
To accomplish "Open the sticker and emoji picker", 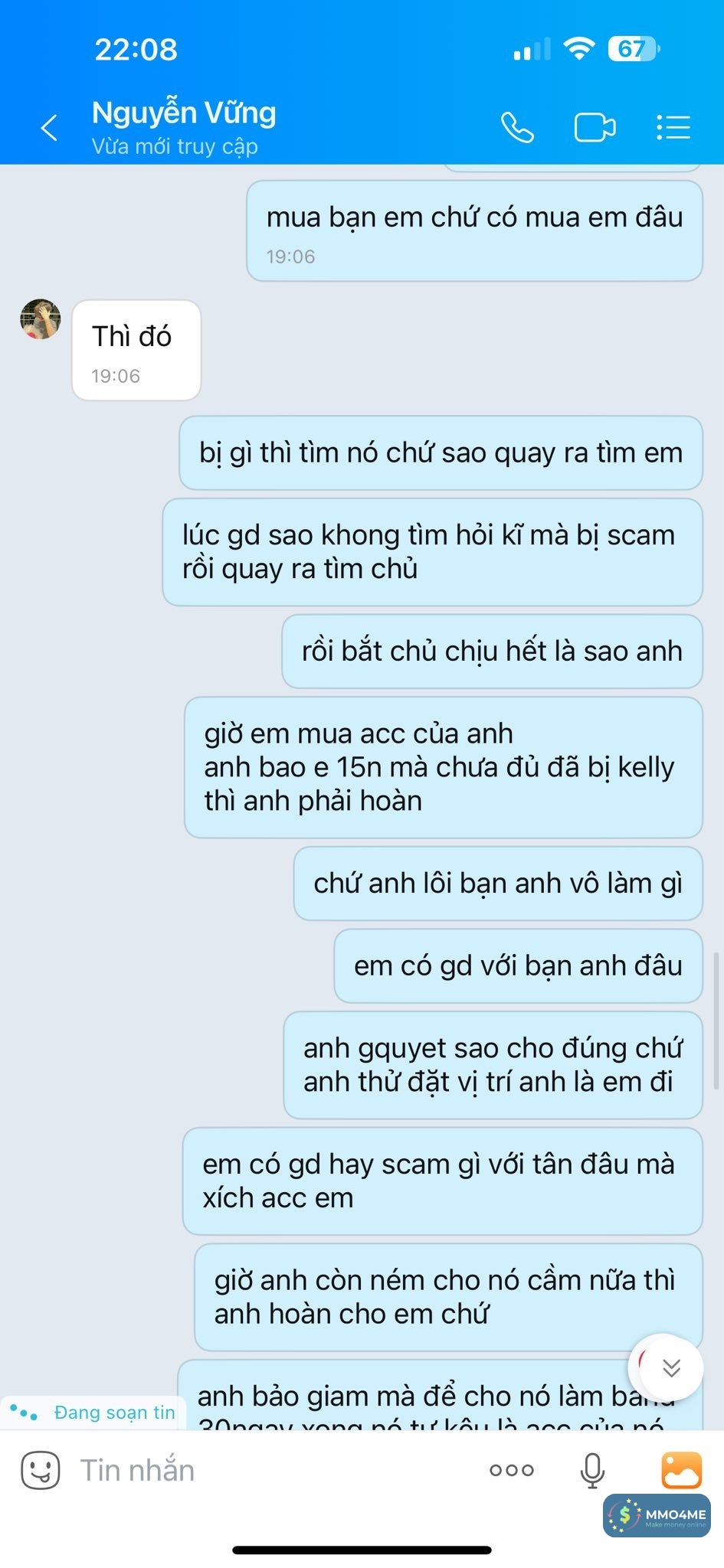I will 41,1470.
